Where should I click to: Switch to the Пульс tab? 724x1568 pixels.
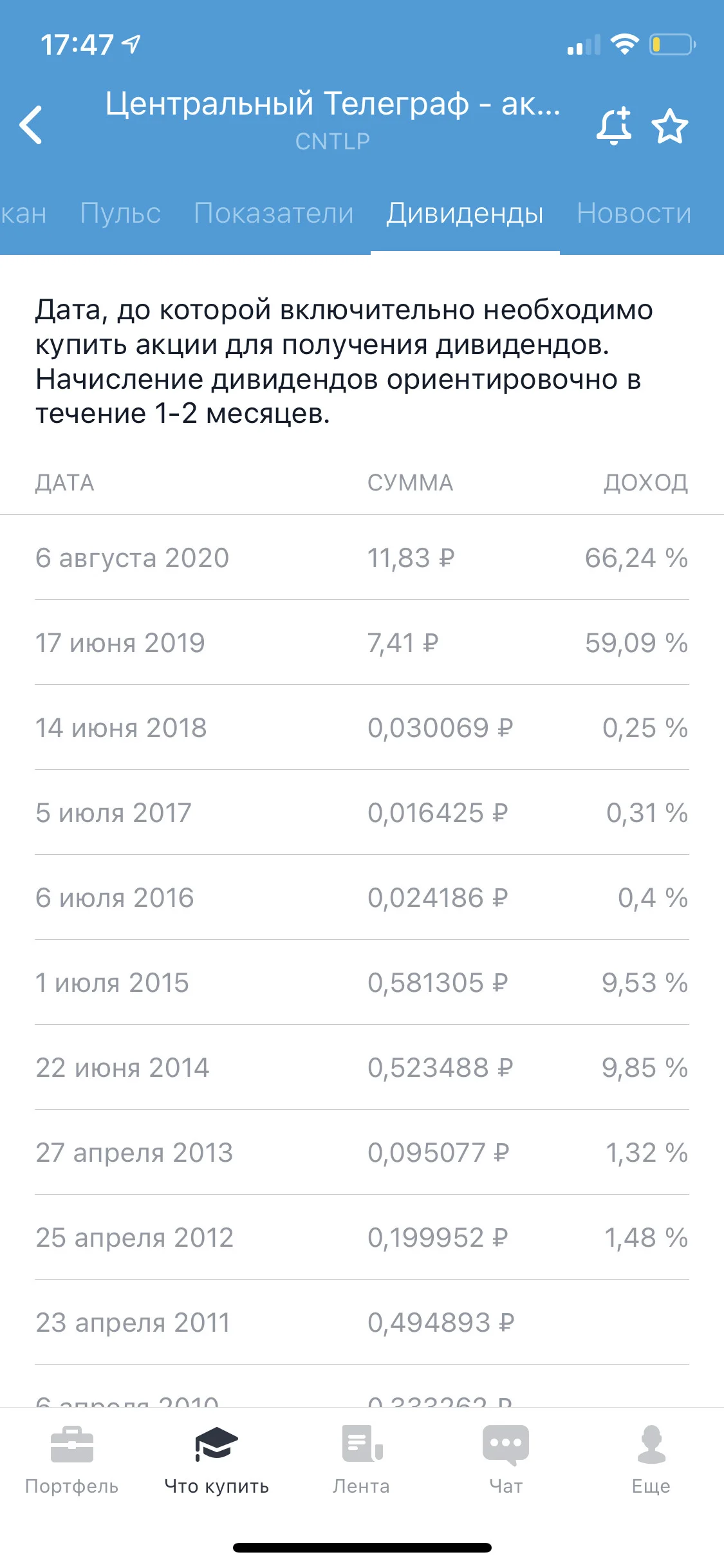(120, 213)
